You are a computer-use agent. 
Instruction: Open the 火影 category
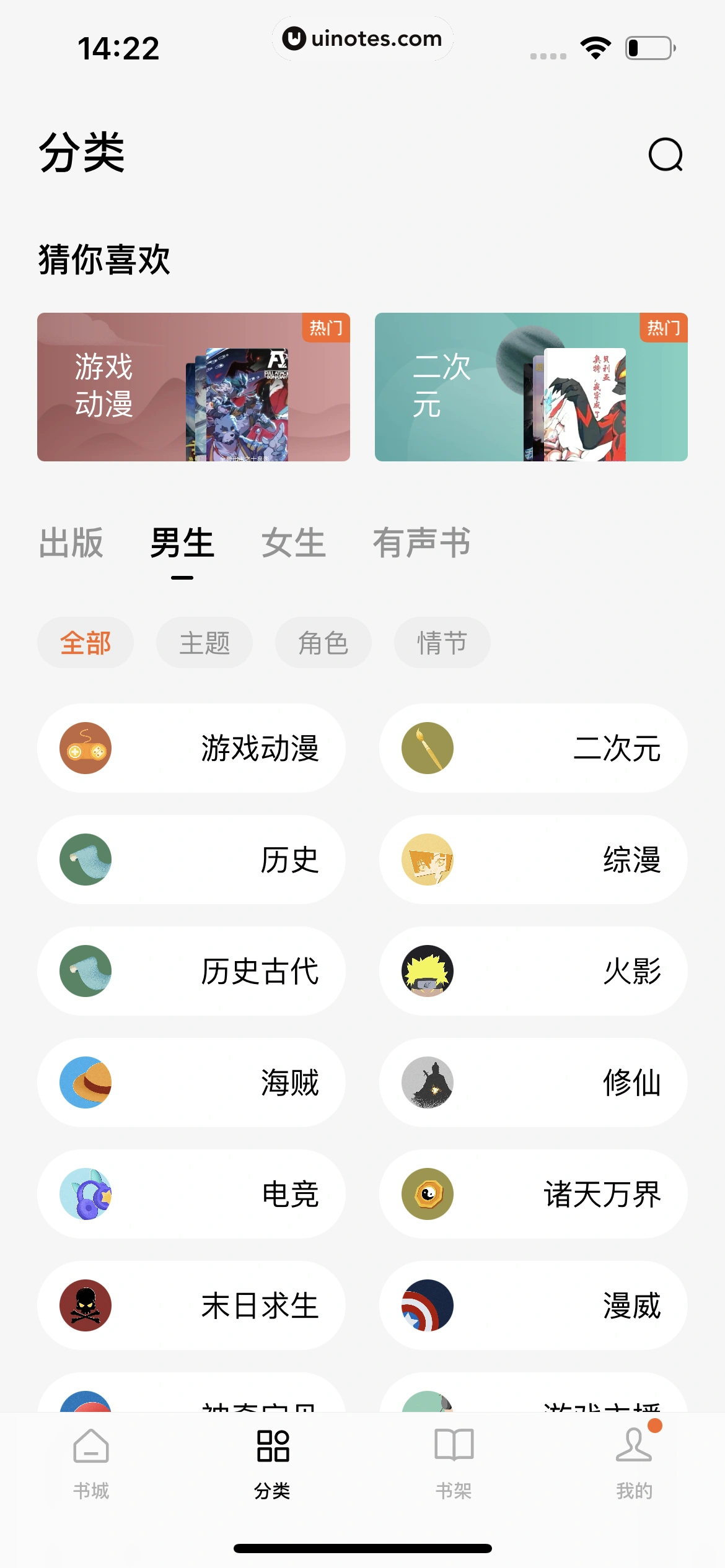tap(533, 971)
